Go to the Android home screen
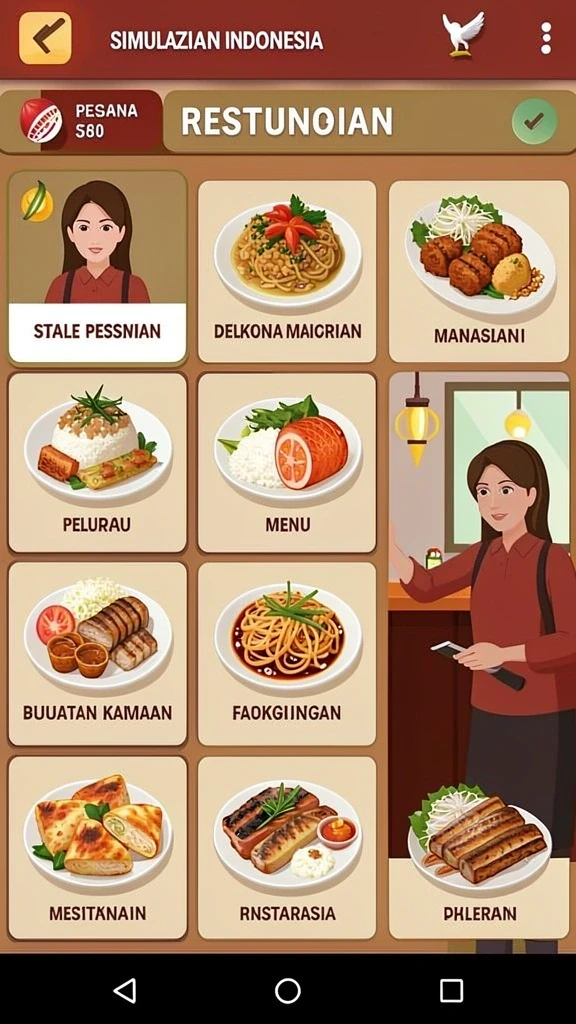 [287, 990]
